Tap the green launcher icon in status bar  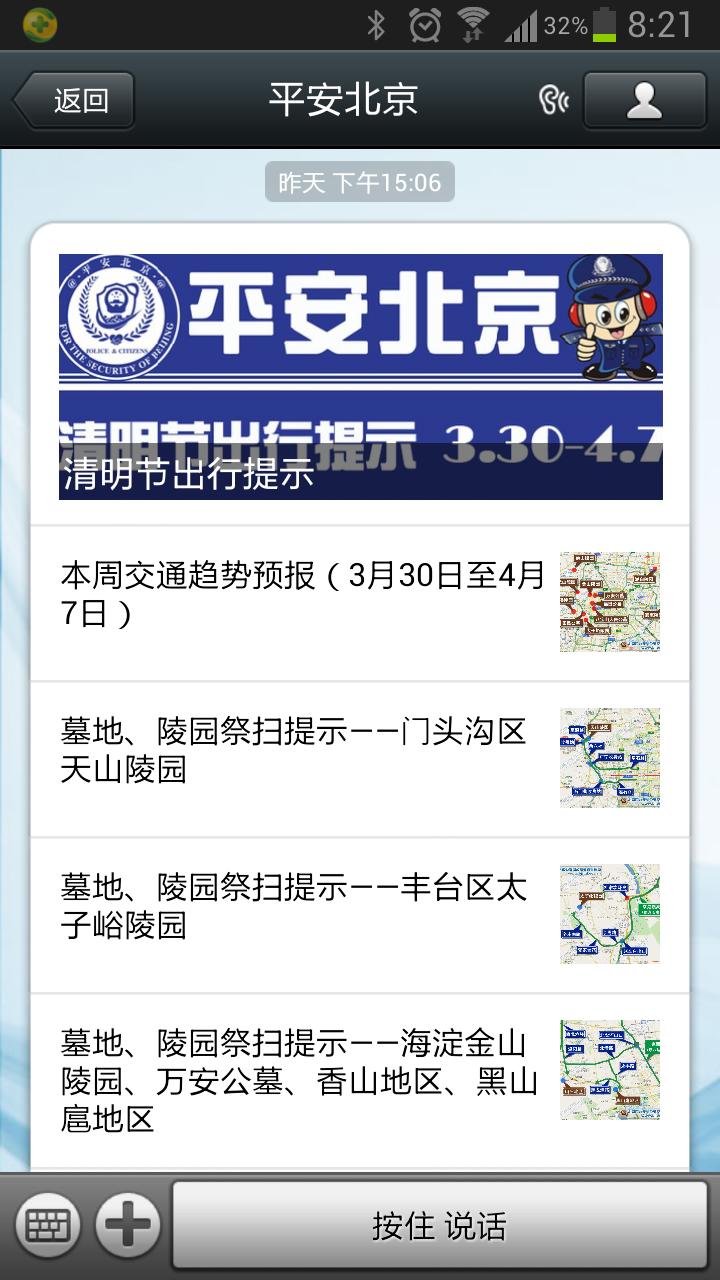pos(38,22)
